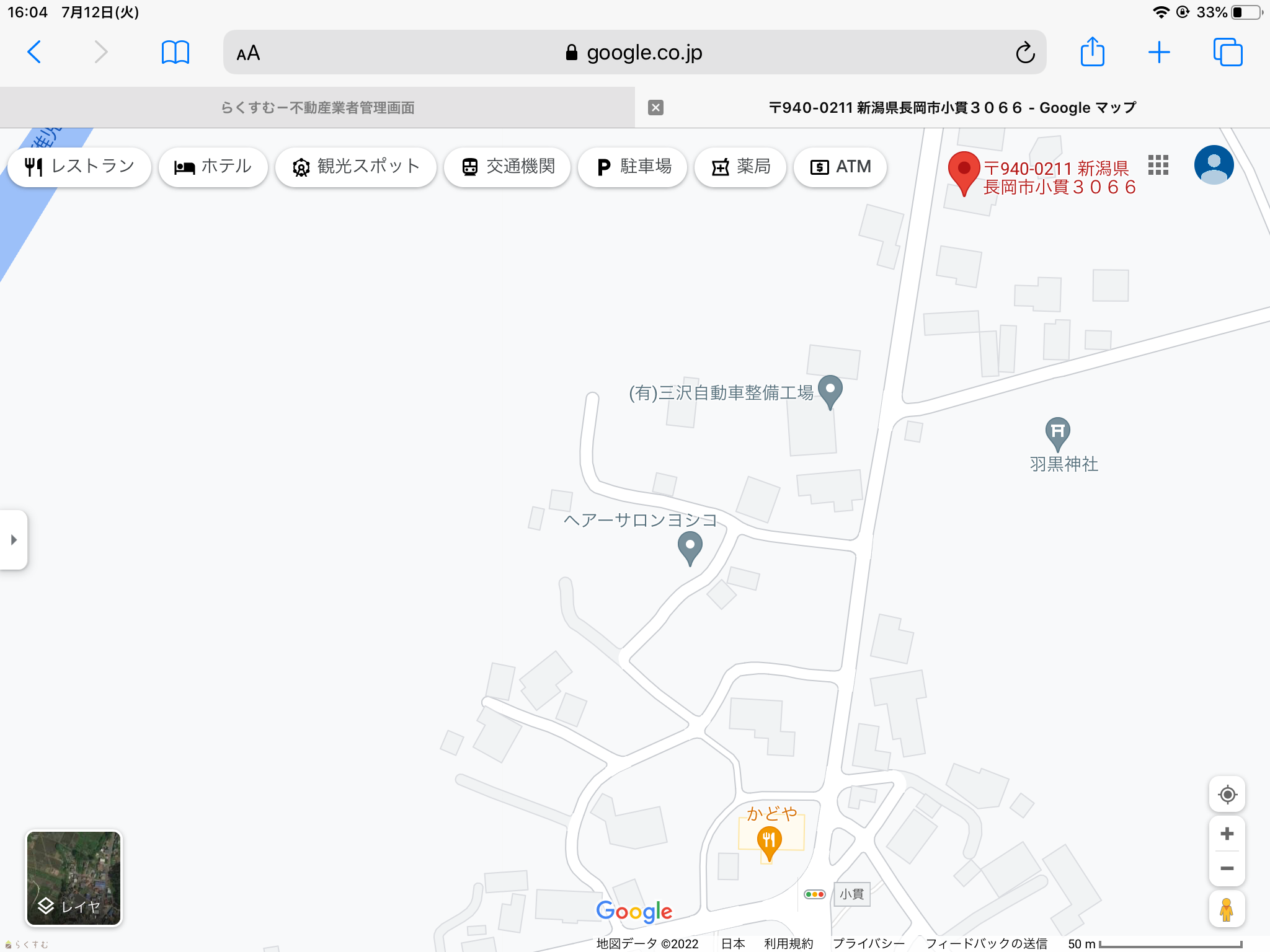This screenshot has height=952, width=1270.
Task: Open a new tab
Action: click(x=1158, y=52)
